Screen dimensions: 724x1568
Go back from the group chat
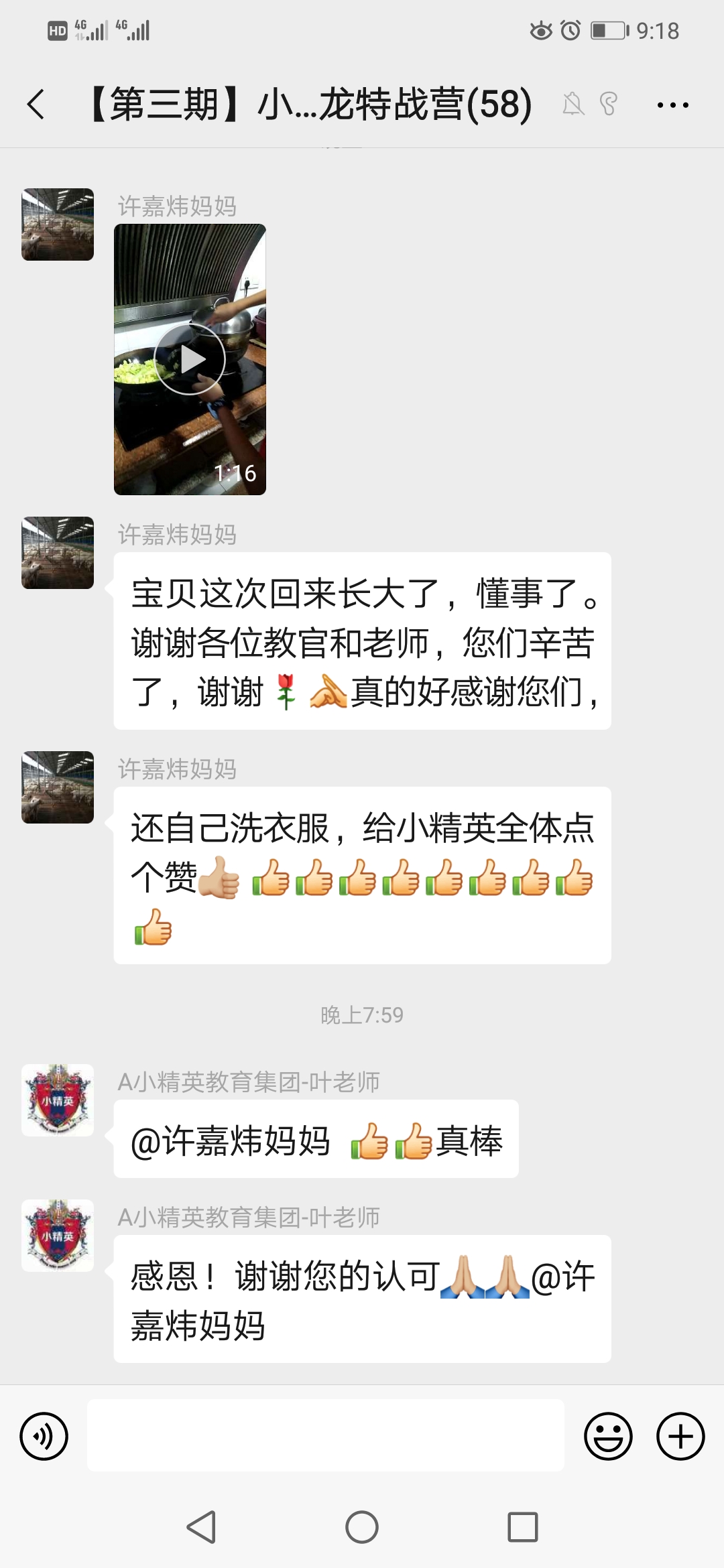36,105
